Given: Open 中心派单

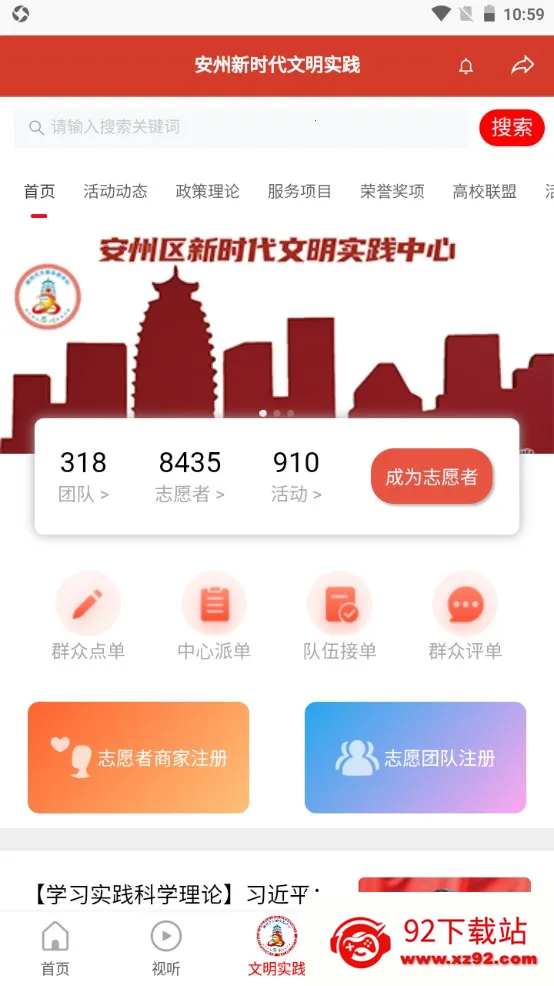Looking at the screenshot, I should [x=214, y=616].
